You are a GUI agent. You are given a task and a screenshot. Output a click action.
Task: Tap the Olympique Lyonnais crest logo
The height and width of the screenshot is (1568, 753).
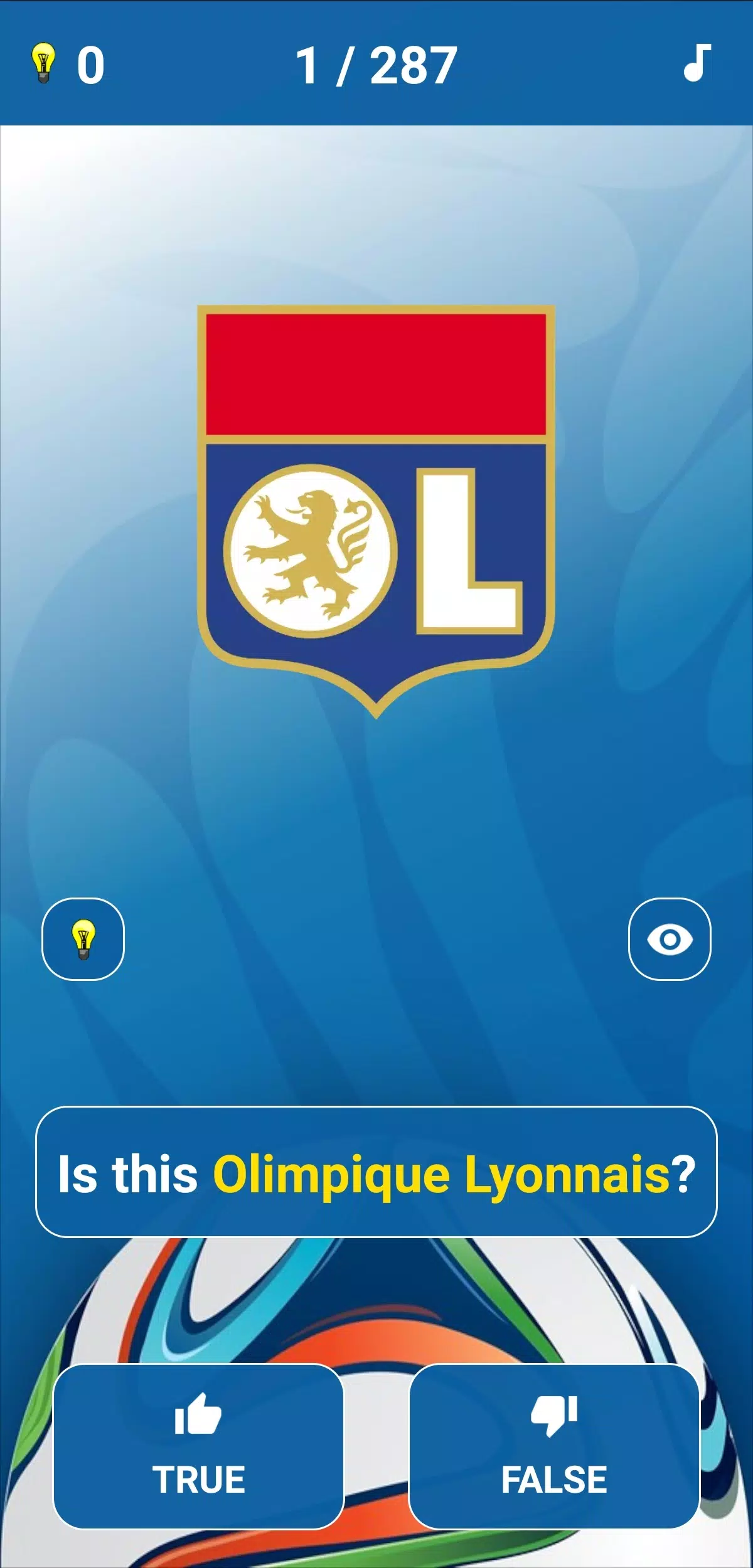click(375, 514)
